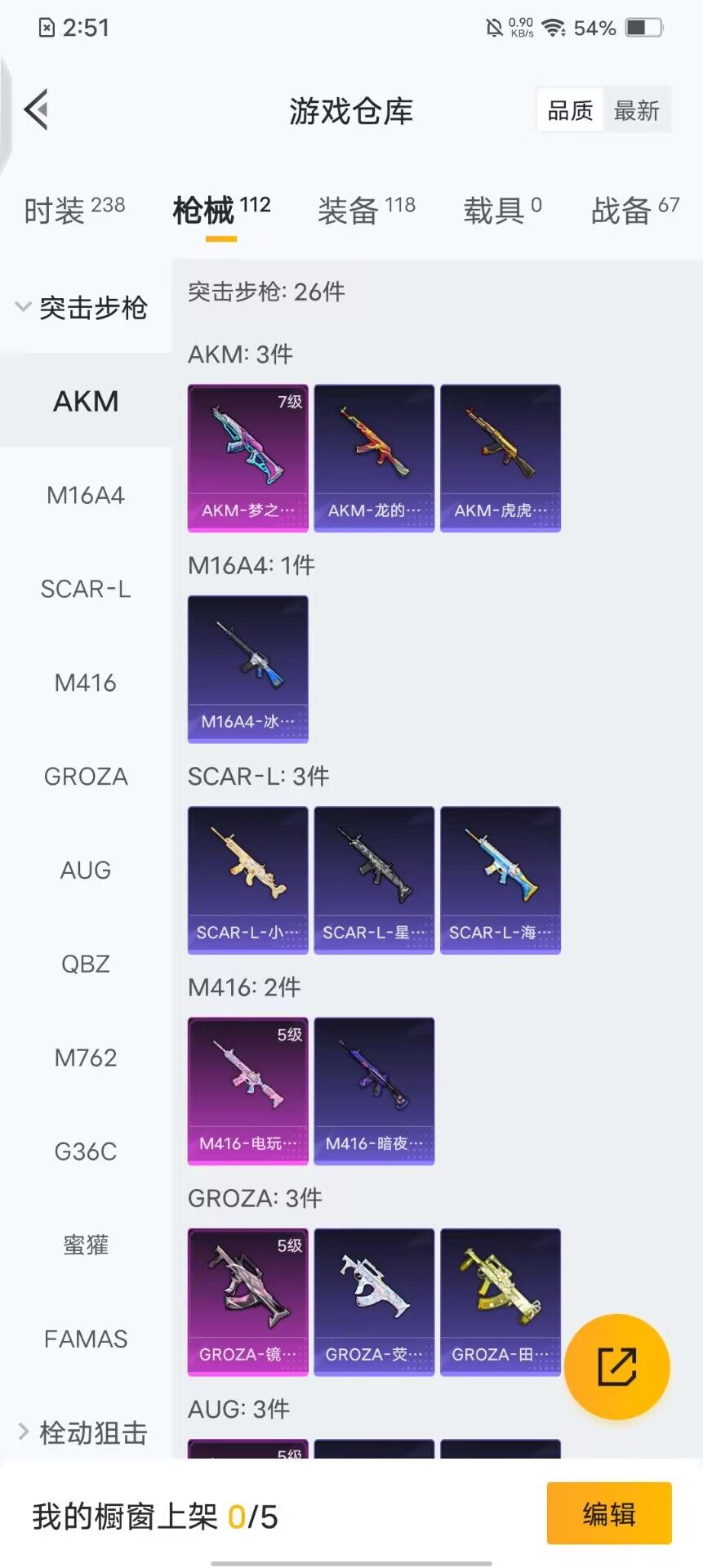This screenshot has height=1568, width=703.
Task: Open the M16A4-冰 skin card
Action: pyautogui.click(x=248, y=669)
